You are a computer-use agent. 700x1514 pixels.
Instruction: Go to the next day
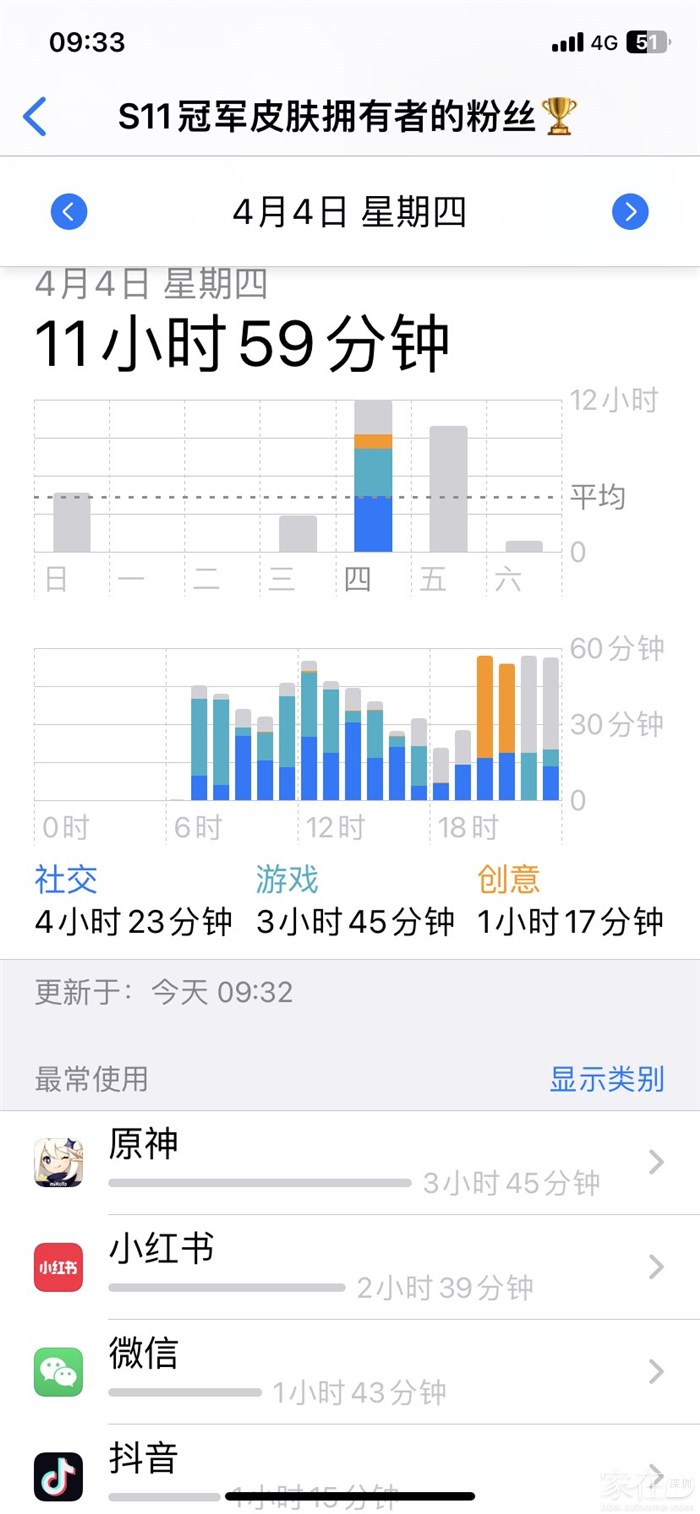pos(630,212)
